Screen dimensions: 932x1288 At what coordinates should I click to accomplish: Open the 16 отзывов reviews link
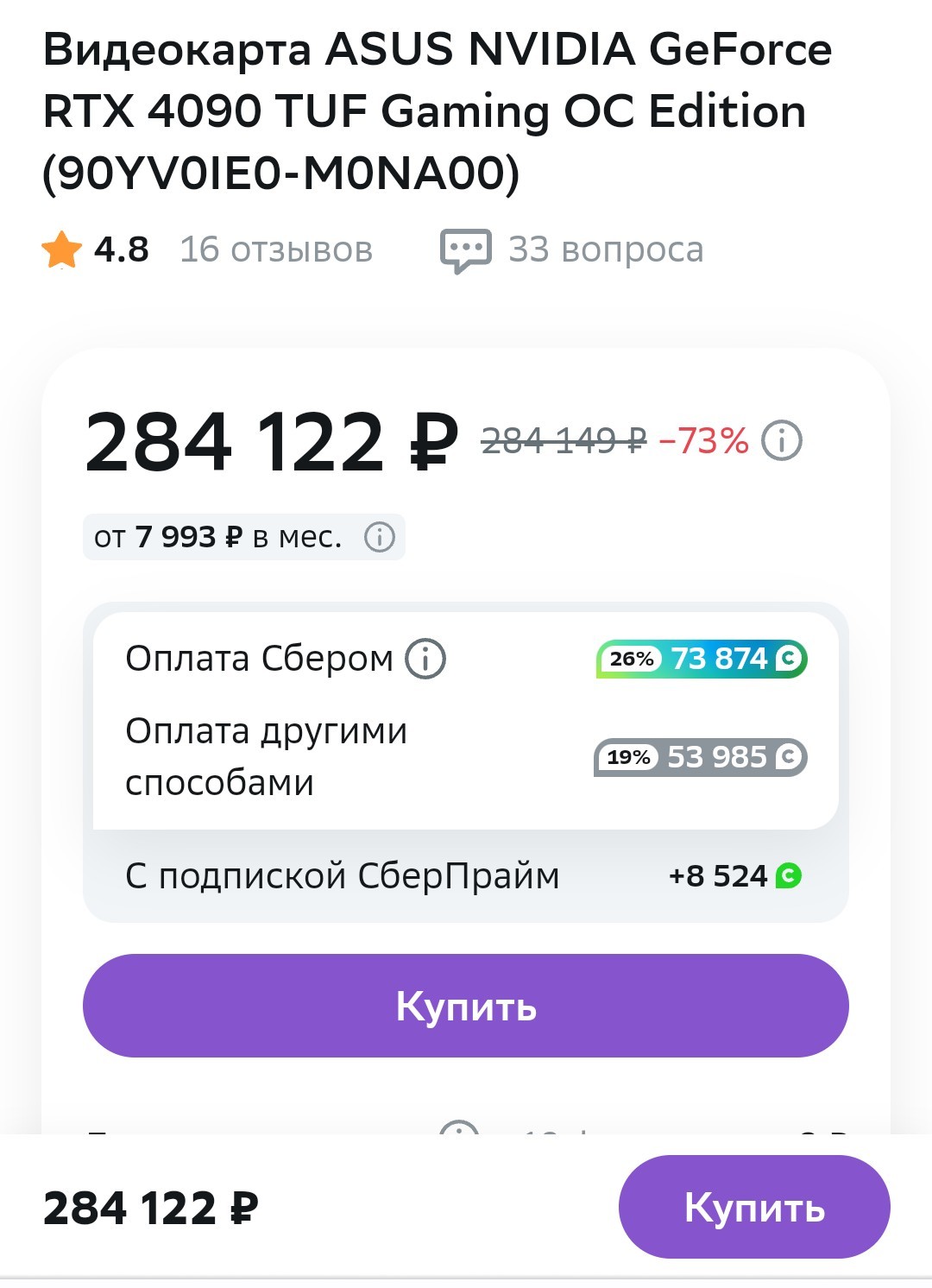[276, 249]
